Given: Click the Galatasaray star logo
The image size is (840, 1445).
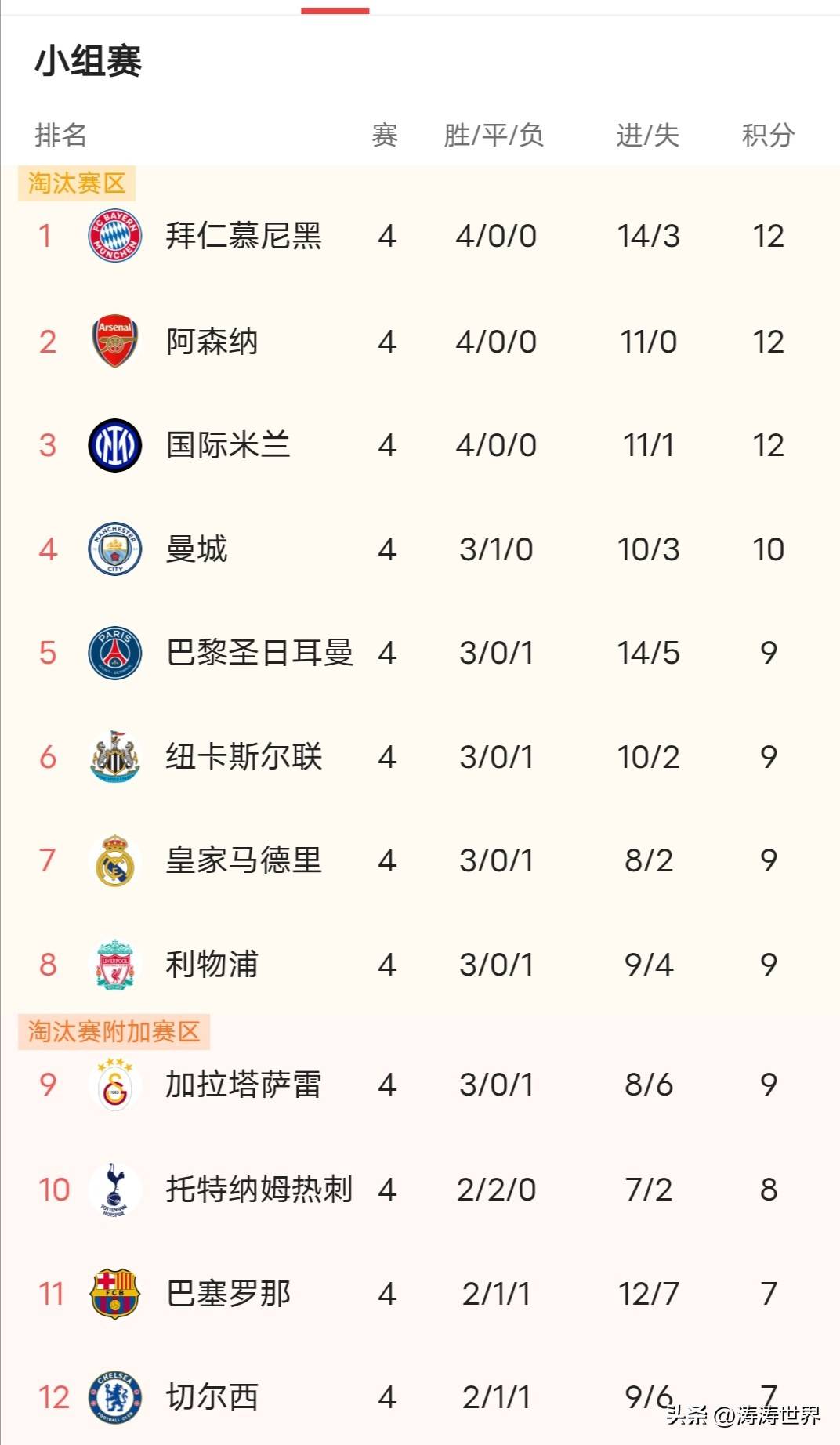Looking at the screenshot, I should [114, 1085].
